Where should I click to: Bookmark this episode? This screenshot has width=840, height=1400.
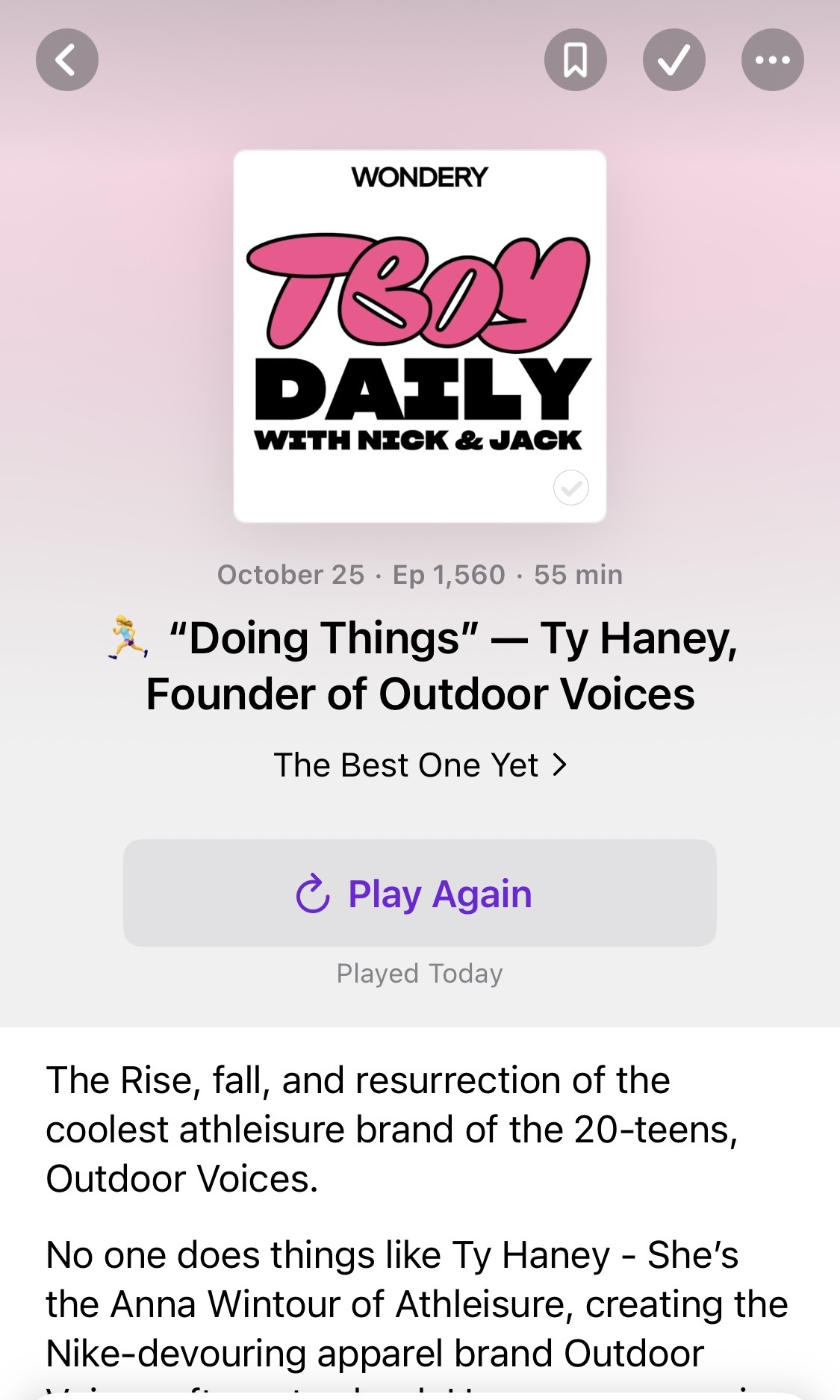[575, 60]
